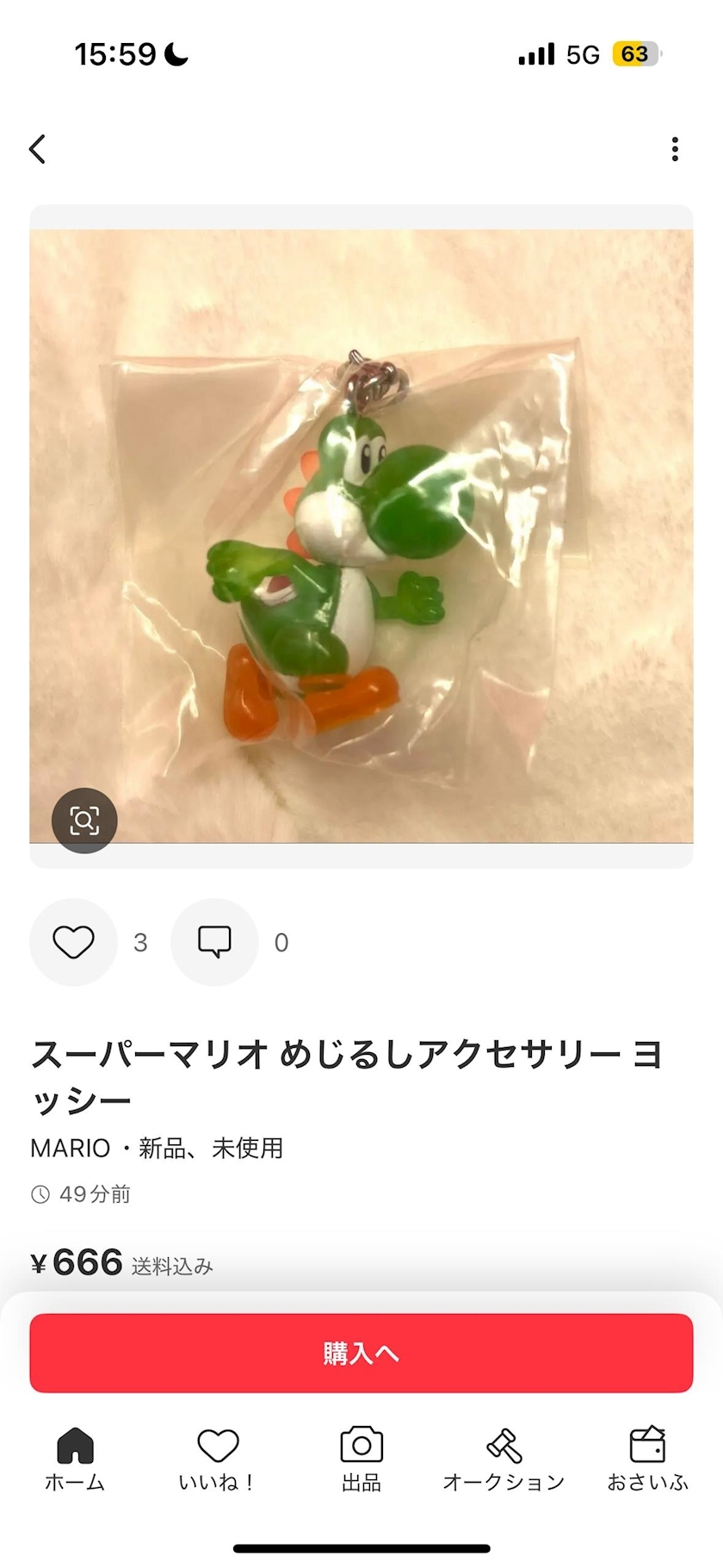
Task: Tap the Do Not Disturb moon icon
Action: point(175,53)
